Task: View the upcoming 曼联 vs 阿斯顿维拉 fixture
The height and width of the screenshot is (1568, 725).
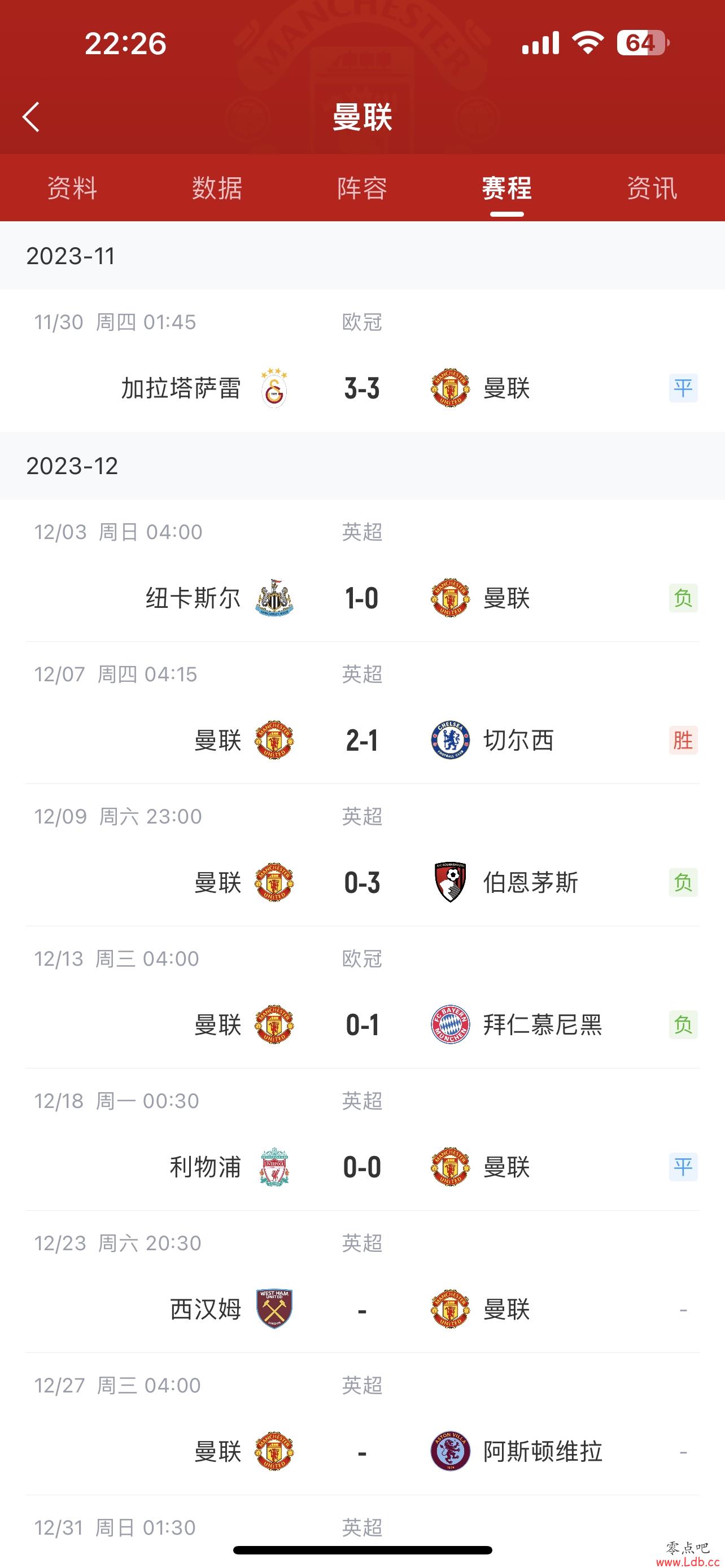Action: coord(362,1424)
